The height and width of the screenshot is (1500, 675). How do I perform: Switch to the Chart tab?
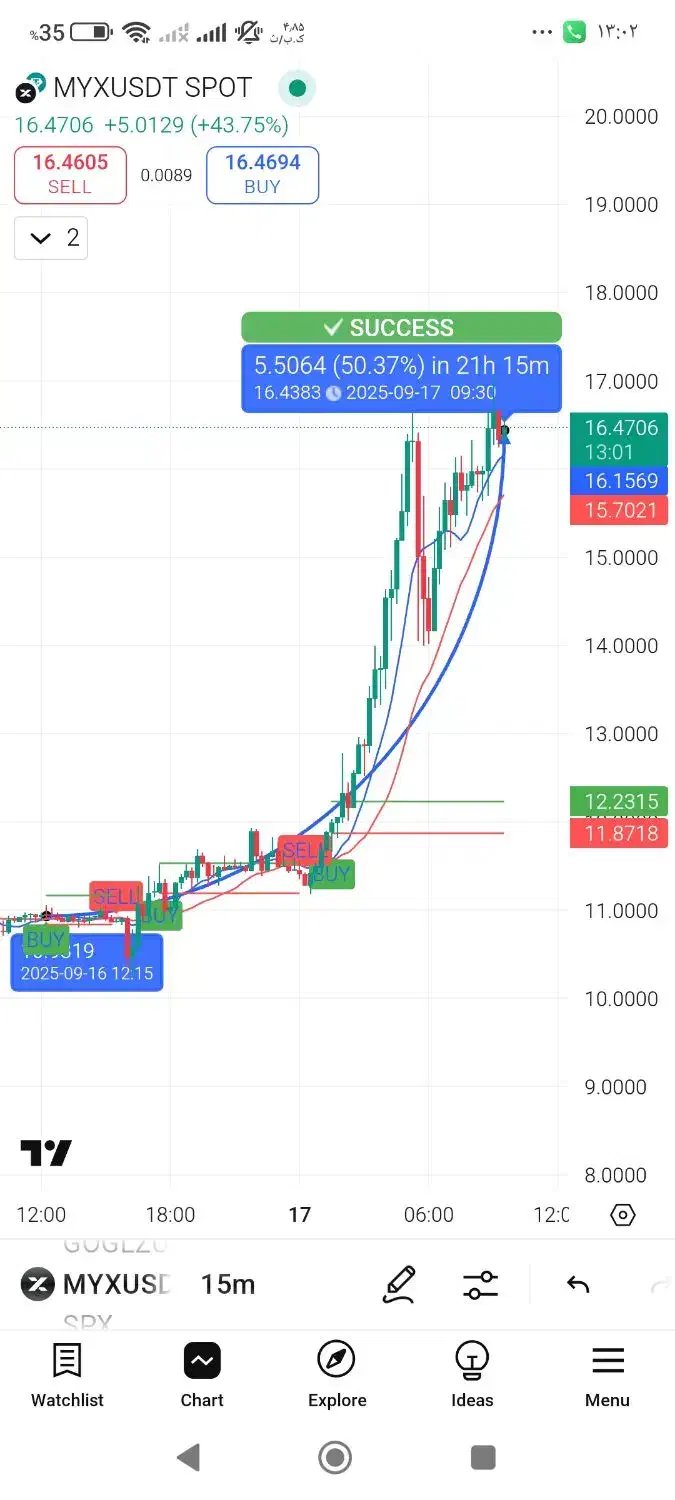(202, 1375)
